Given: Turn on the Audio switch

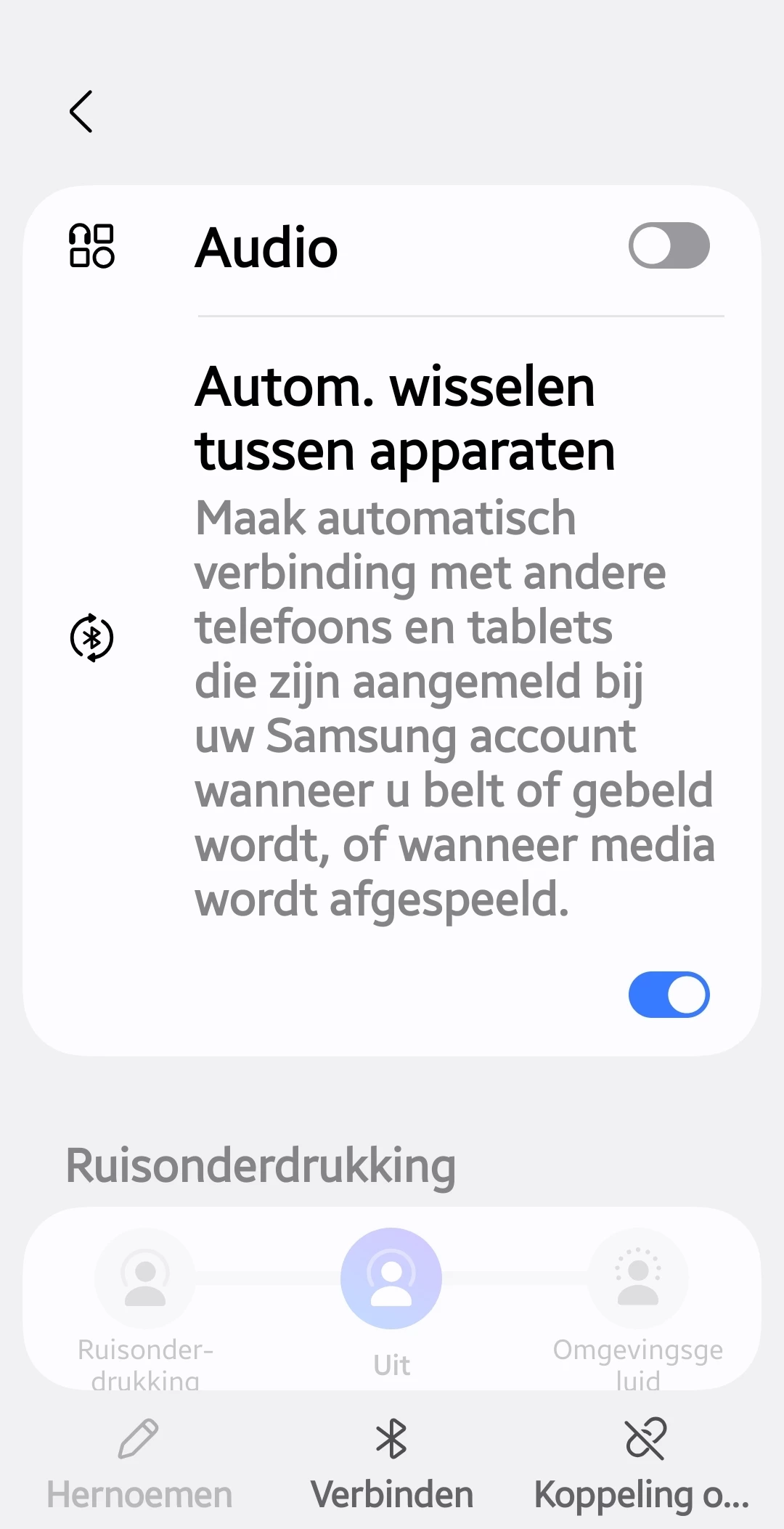Looking at the screenshot, I should pos(669,245).
